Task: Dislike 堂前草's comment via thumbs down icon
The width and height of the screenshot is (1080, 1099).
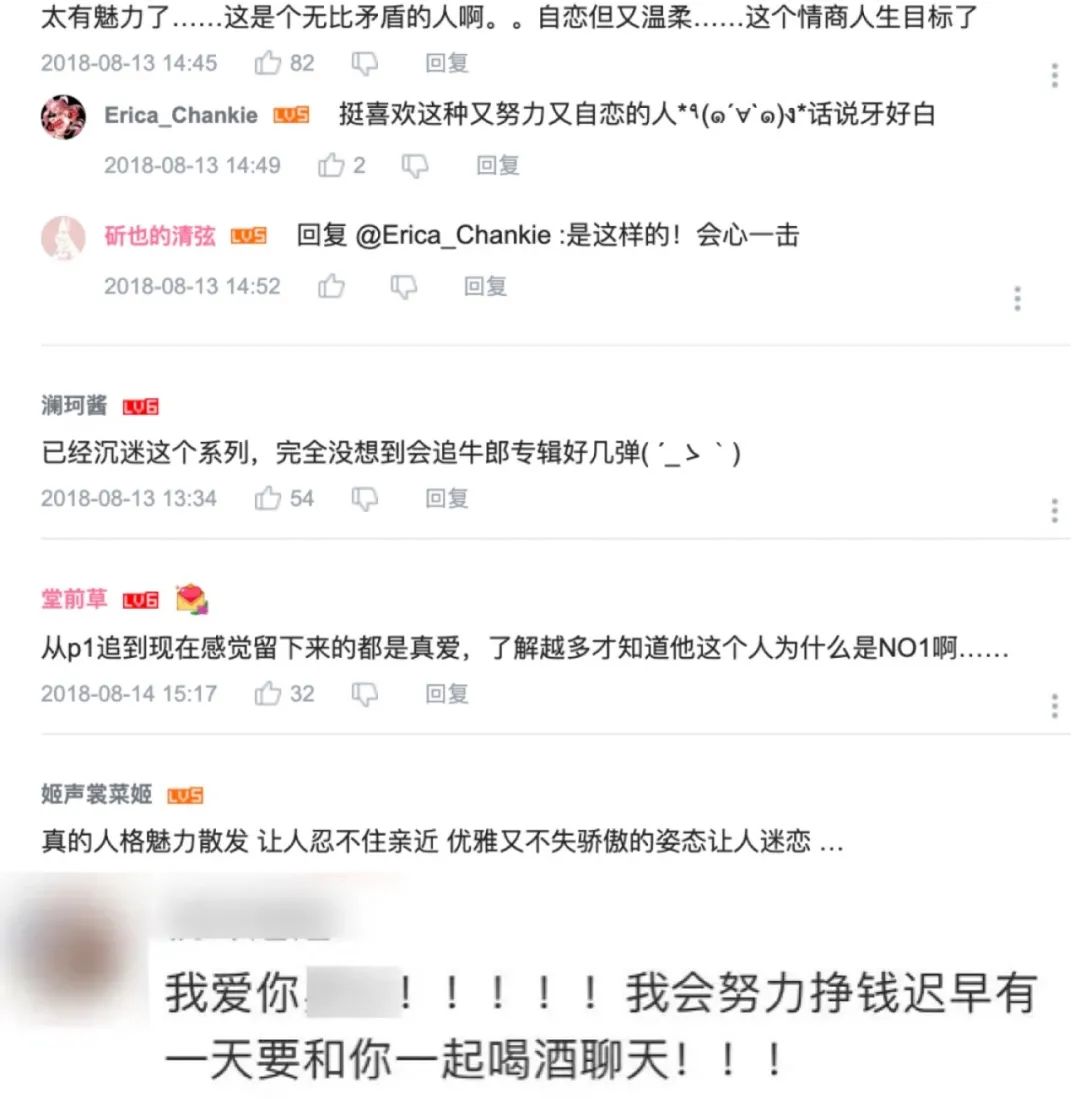Action: point(362,693)
